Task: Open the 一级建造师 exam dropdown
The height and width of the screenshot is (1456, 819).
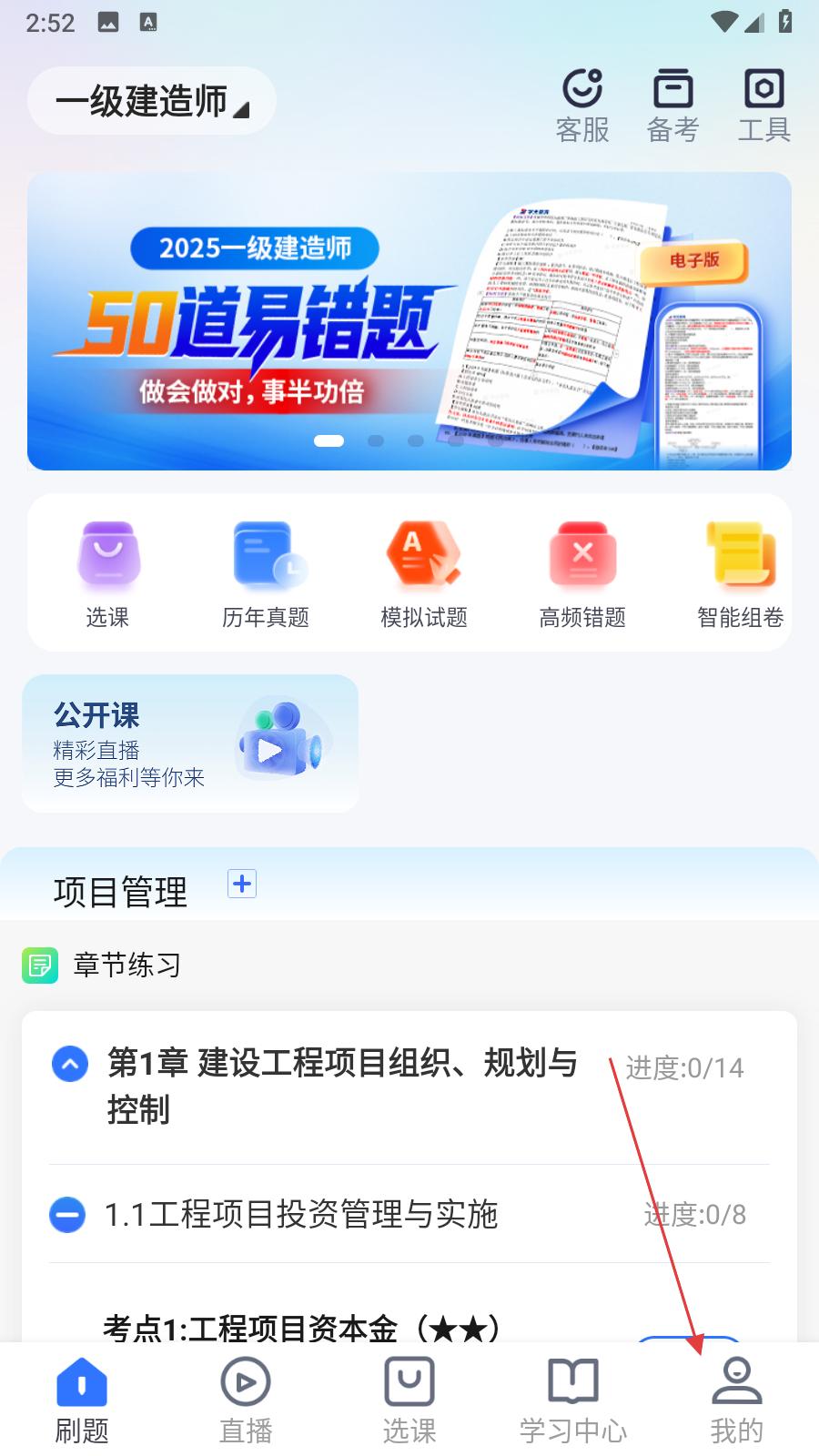Action: pos(152,101)
